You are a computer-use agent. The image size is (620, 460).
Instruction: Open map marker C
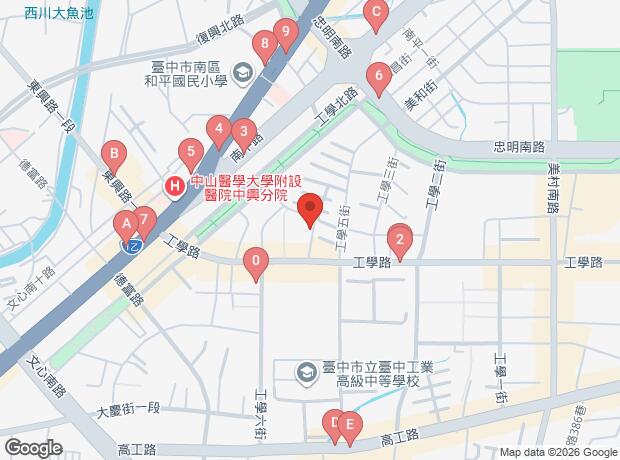(x=377, y=15)
